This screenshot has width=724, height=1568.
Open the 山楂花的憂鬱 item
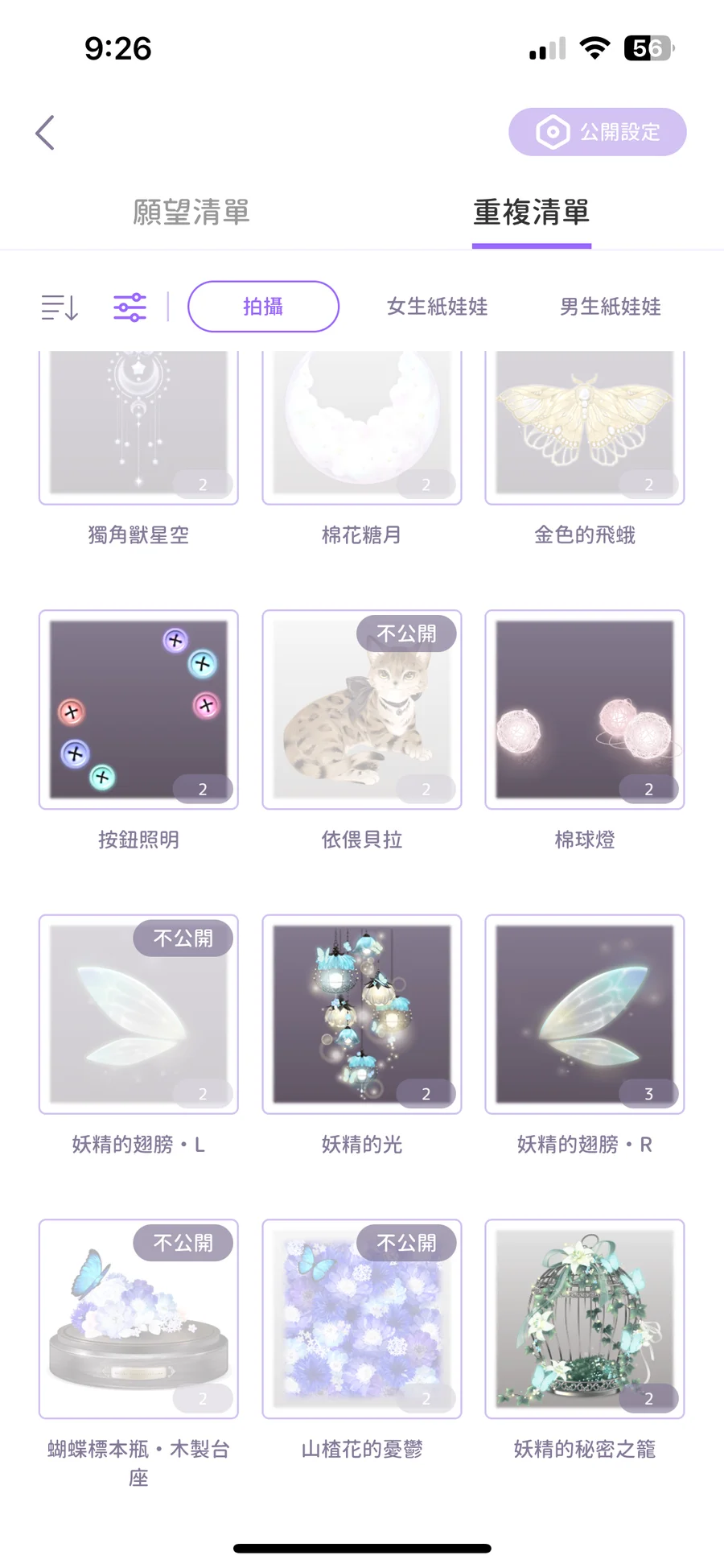pyautogui.click(x=361, y=1318)
